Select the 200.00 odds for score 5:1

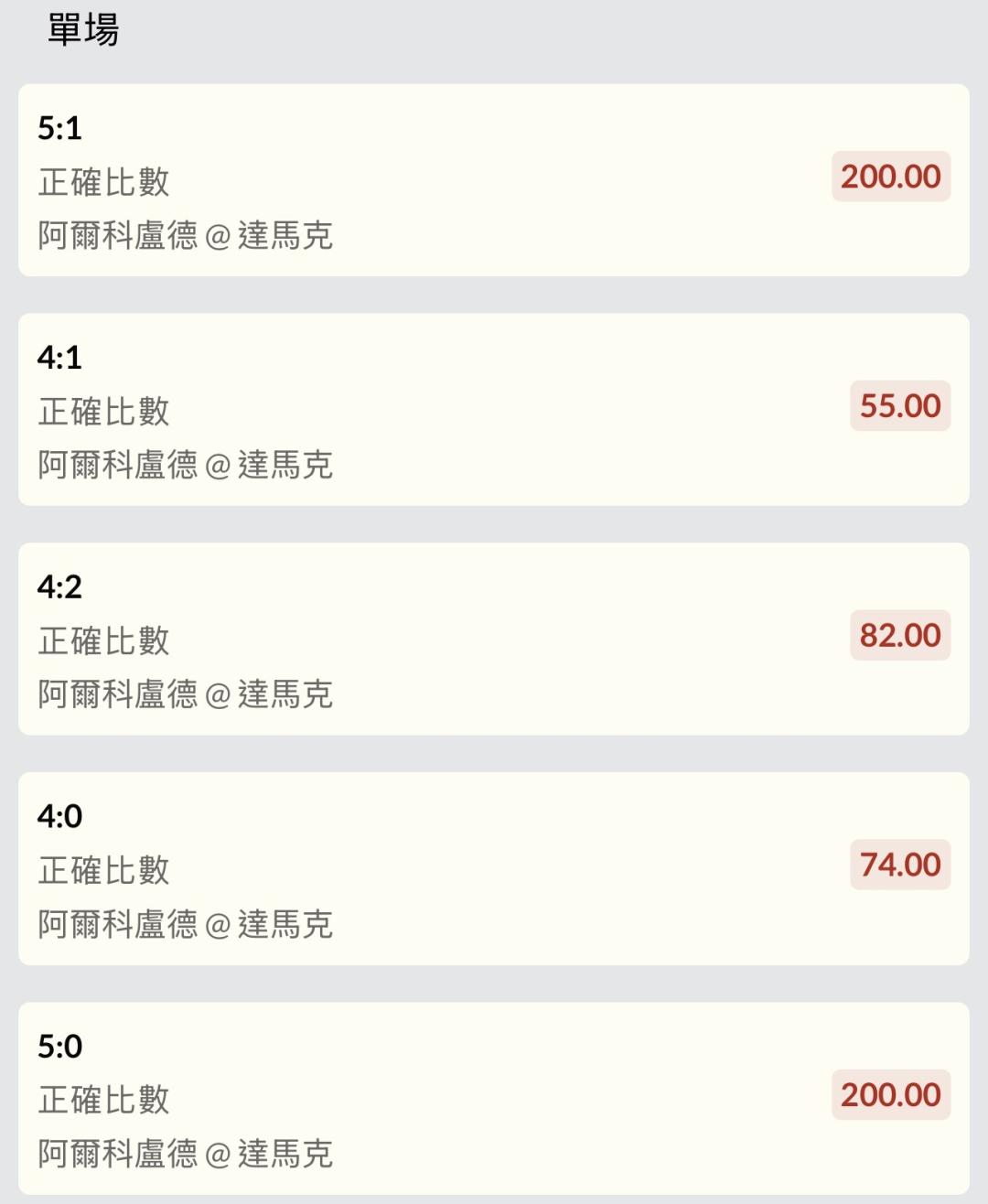[x=890, y=177]
